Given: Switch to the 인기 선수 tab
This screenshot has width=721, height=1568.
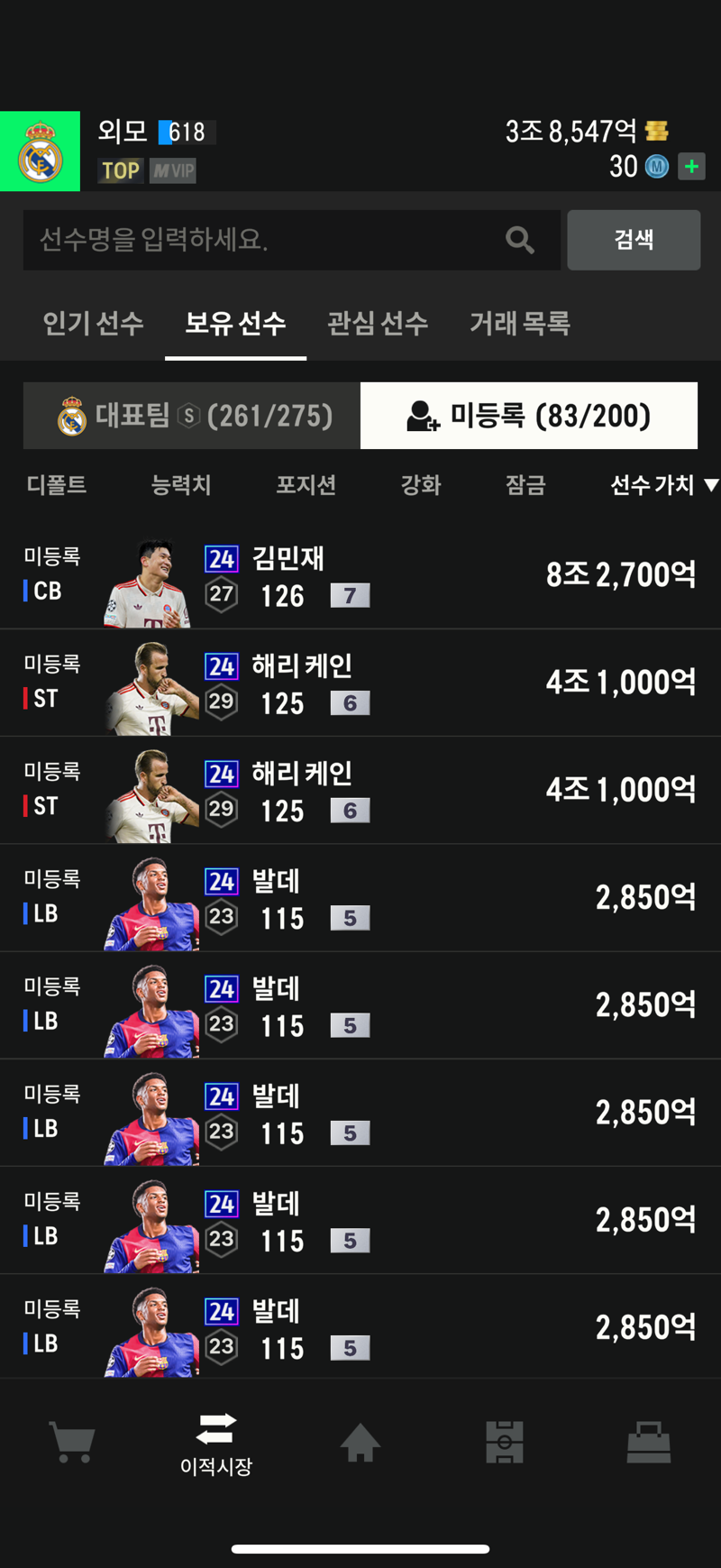Looking at the screenshot, I should click(94, 323).
